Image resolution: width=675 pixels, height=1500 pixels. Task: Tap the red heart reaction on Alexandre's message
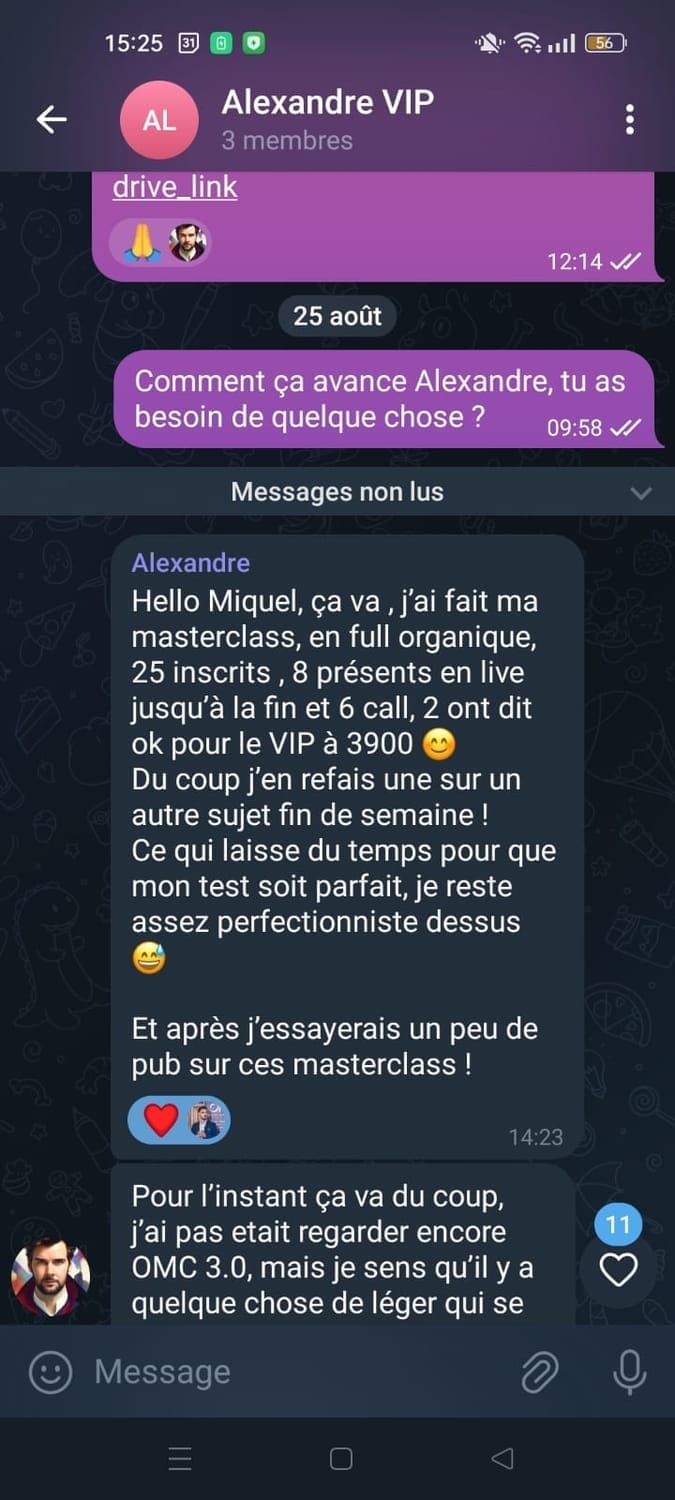coord(161,1120)
